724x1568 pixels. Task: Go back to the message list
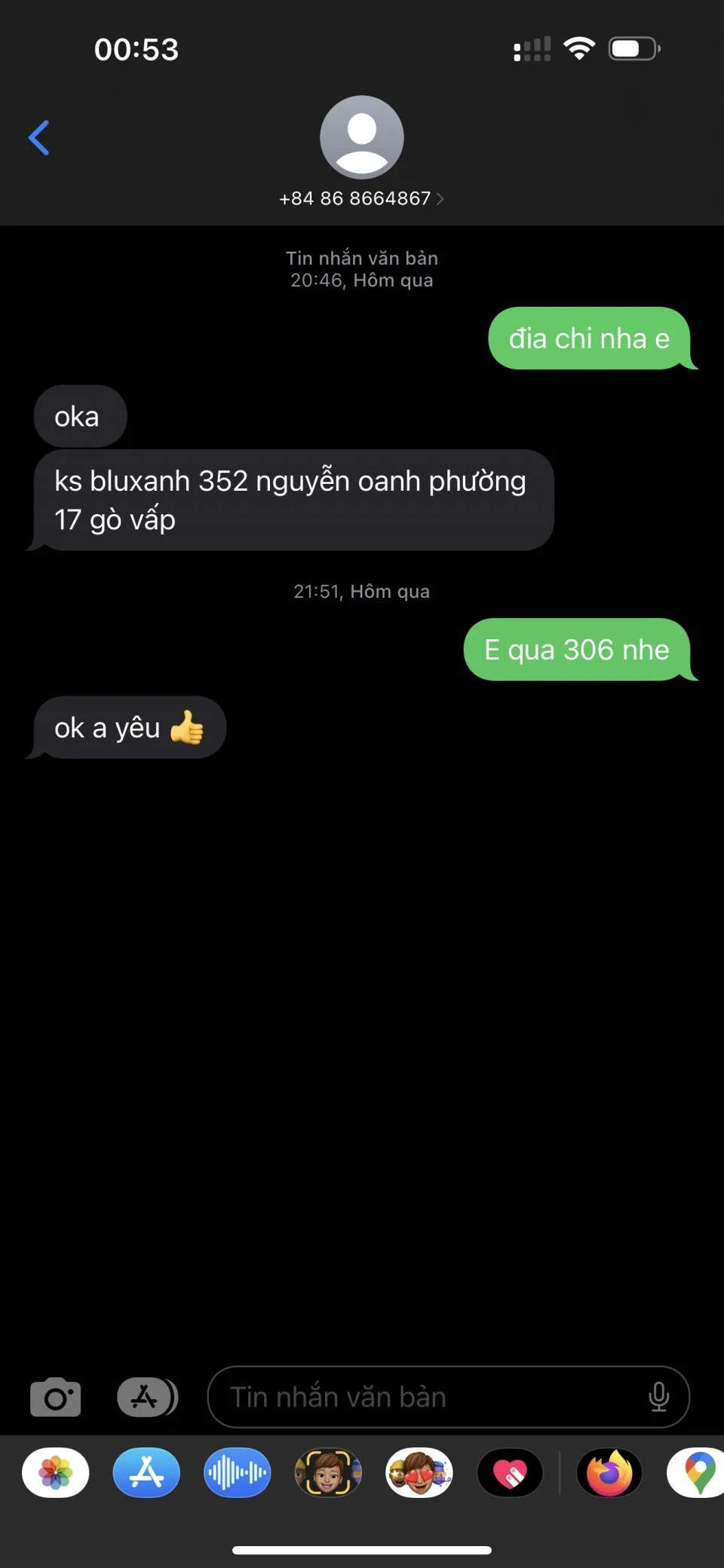pos(39,138)
